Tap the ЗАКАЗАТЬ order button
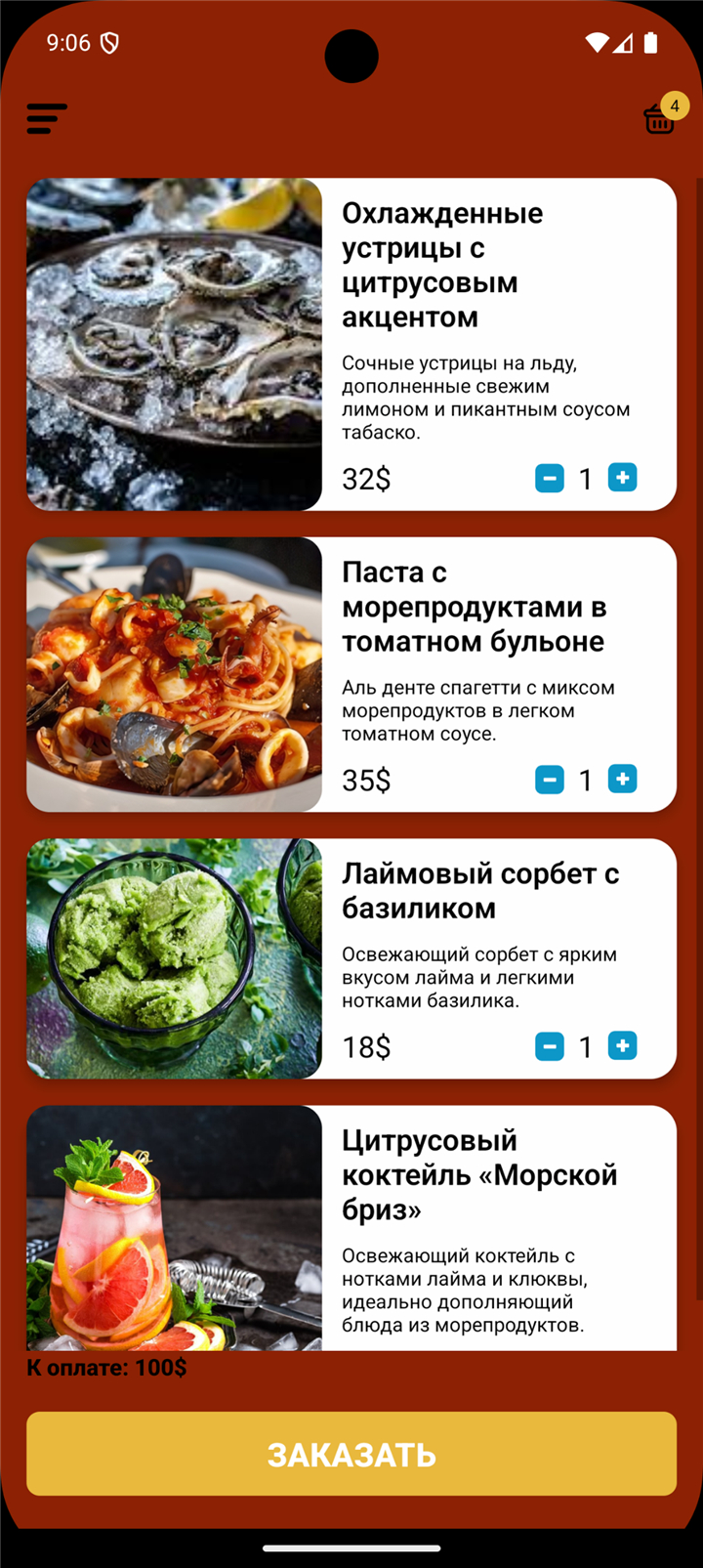Image resolution: width=703 pixels, height=1568 pixels. pos(351,1454)
